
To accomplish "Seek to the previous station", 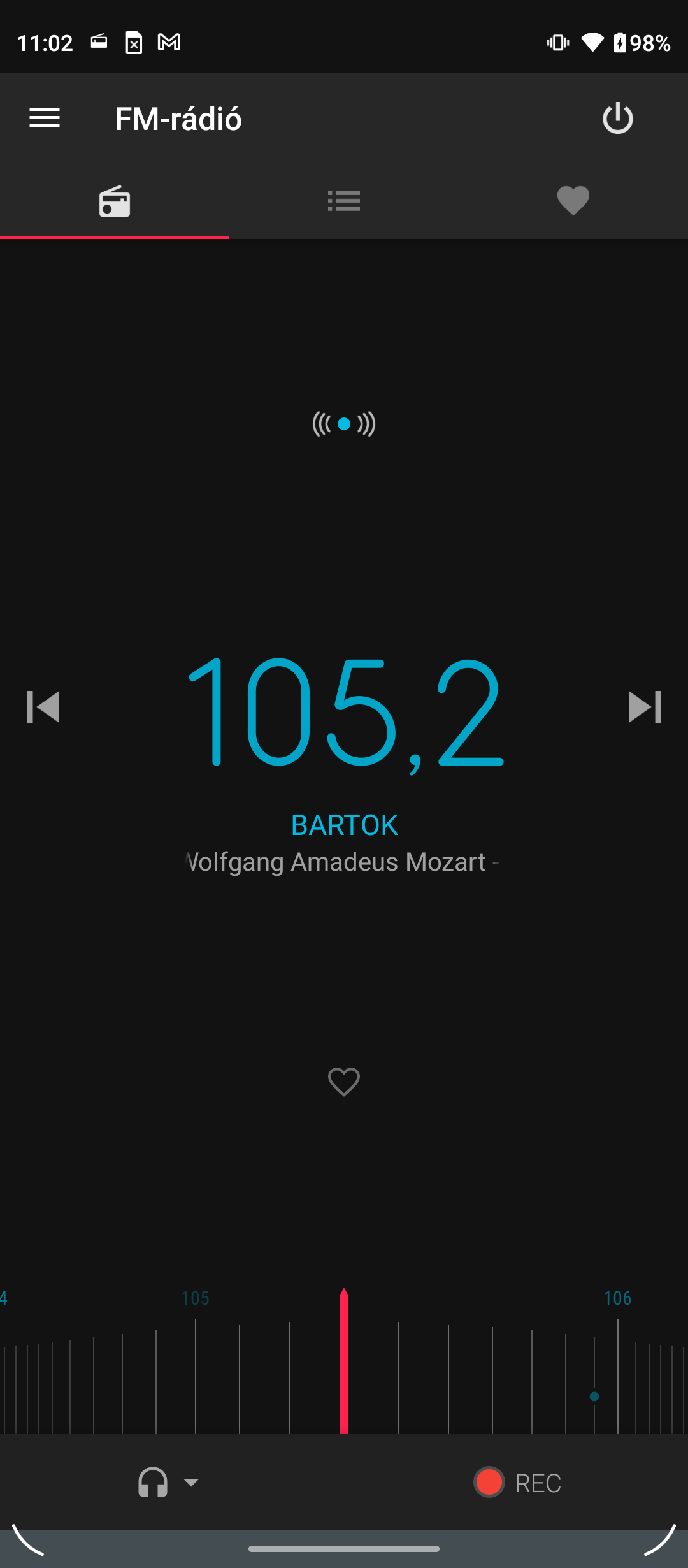I will click(43, 707).
